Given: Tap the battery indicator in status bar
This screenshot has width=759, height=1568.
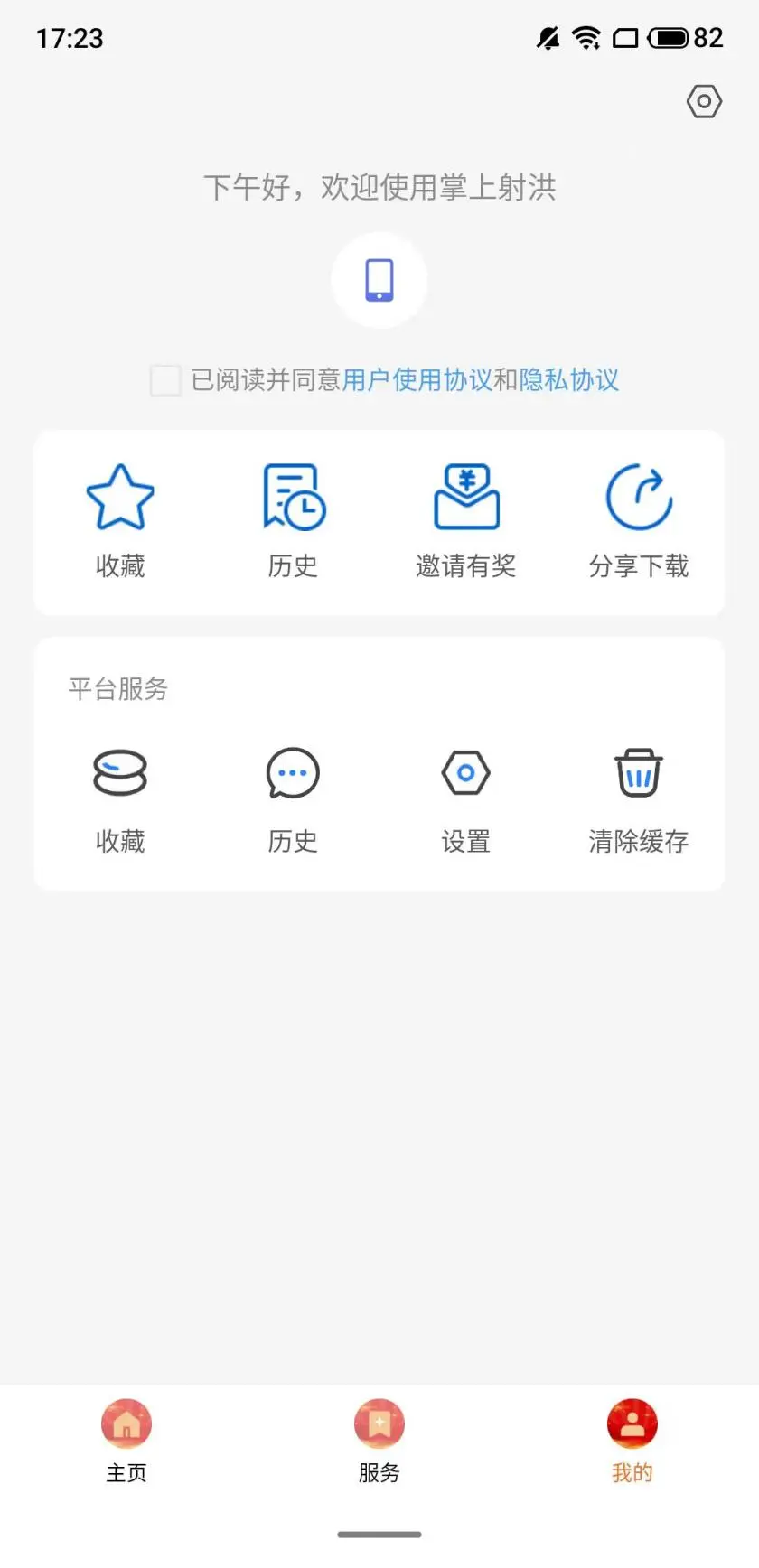Looking at the screenshot, I should pyautogui.click(x=670, y=38).
